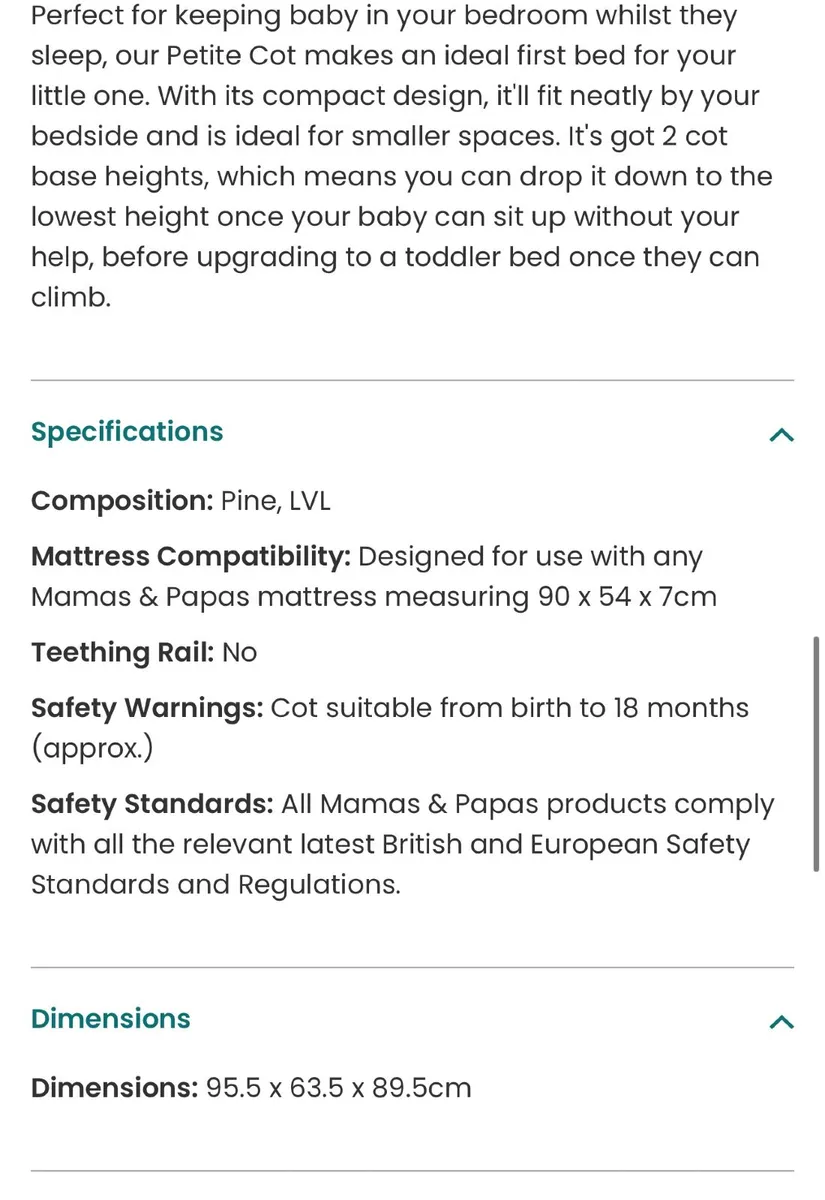Select the upward chevron beside Specifications
This screenshot has height=1200, width=825.
[783, 434]
